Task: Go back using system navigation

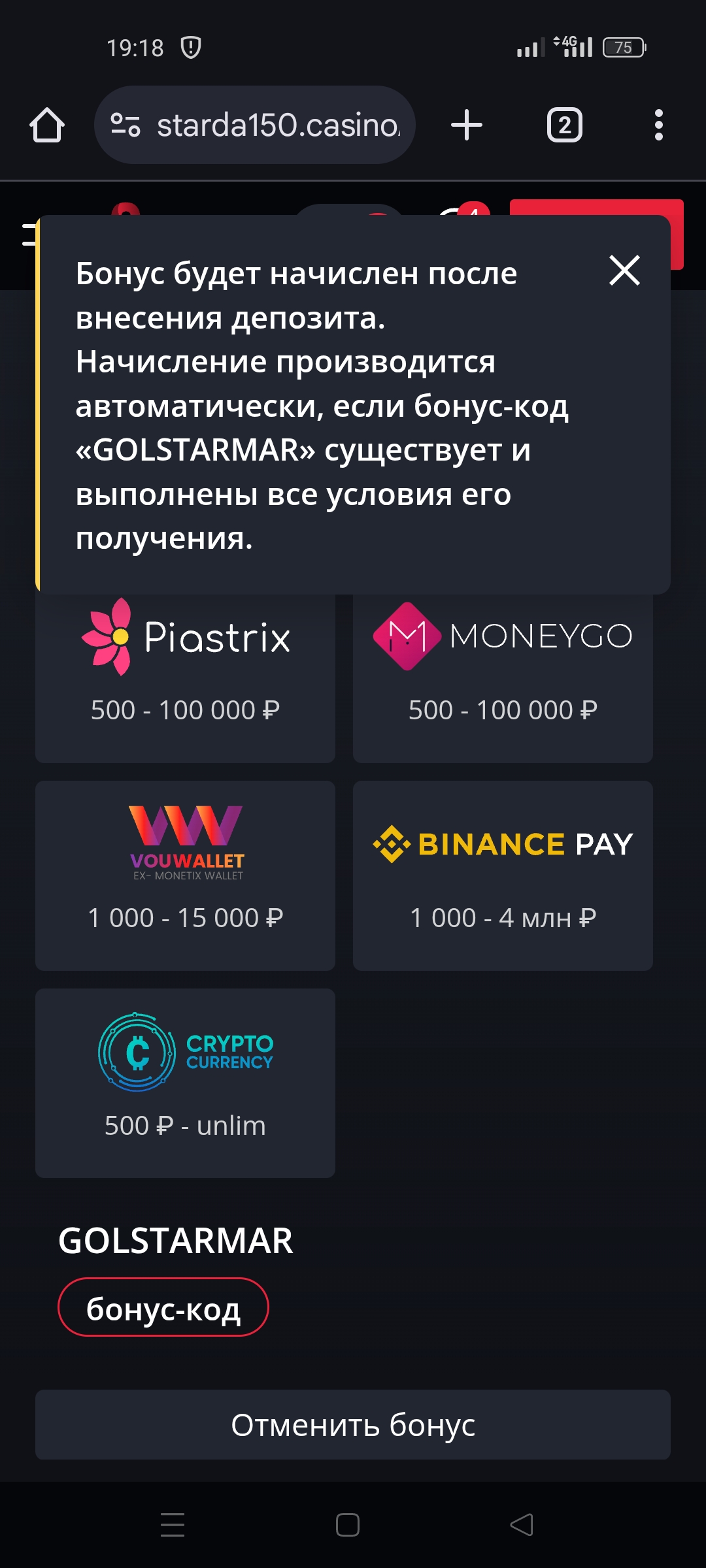Action: [x=522, y=1525]
